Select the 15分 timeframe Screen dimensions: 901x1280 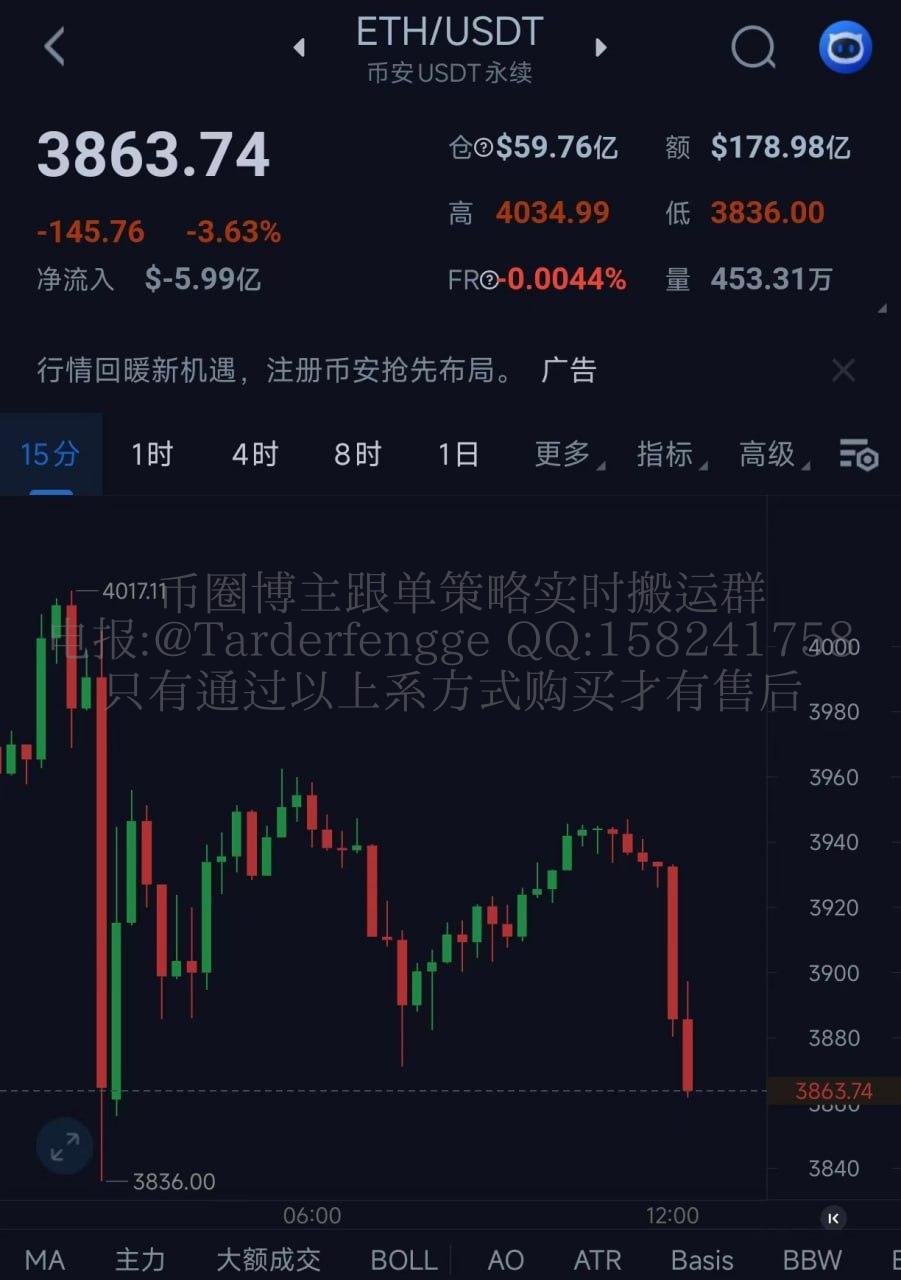[x=50, y=454]
